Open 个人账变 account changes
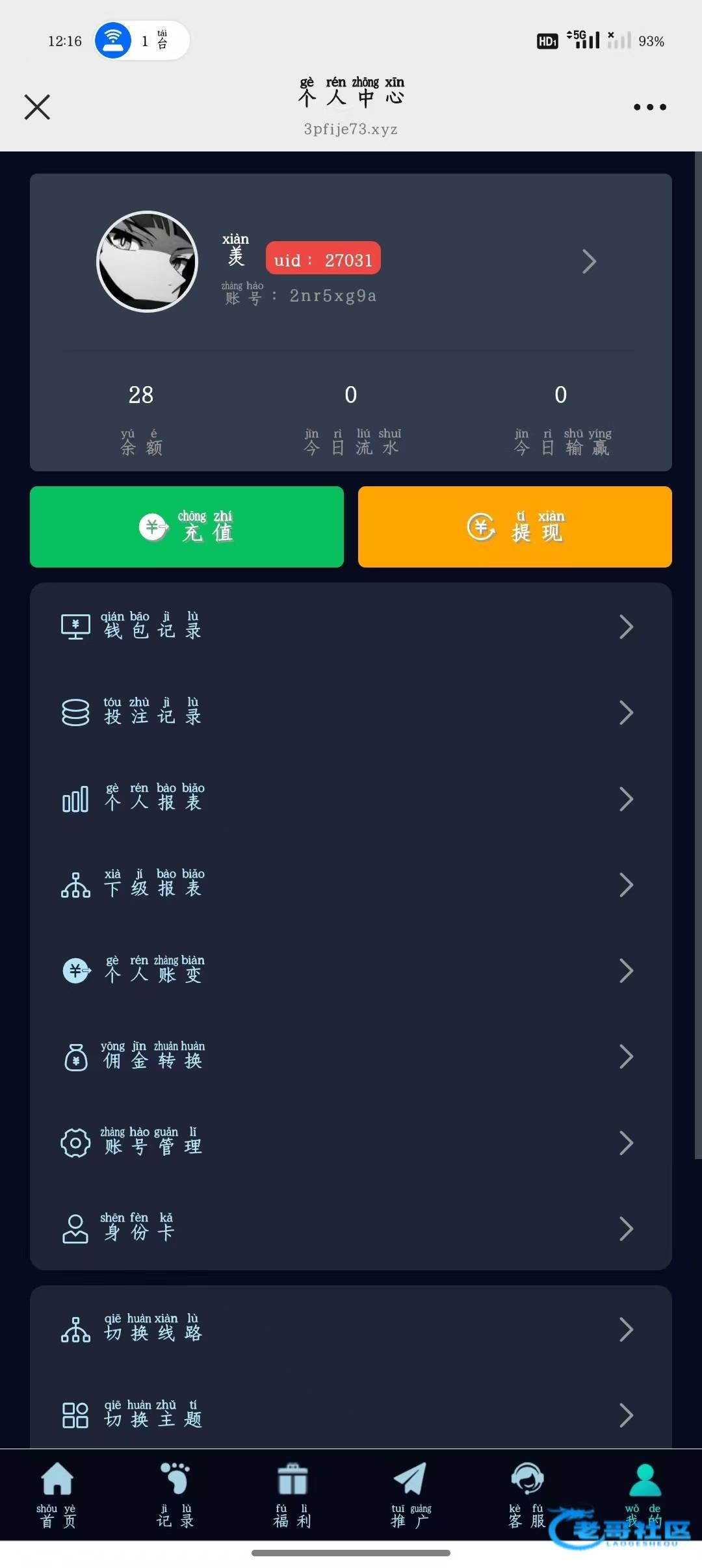The image size is (702, 1568). pos(350,971)
